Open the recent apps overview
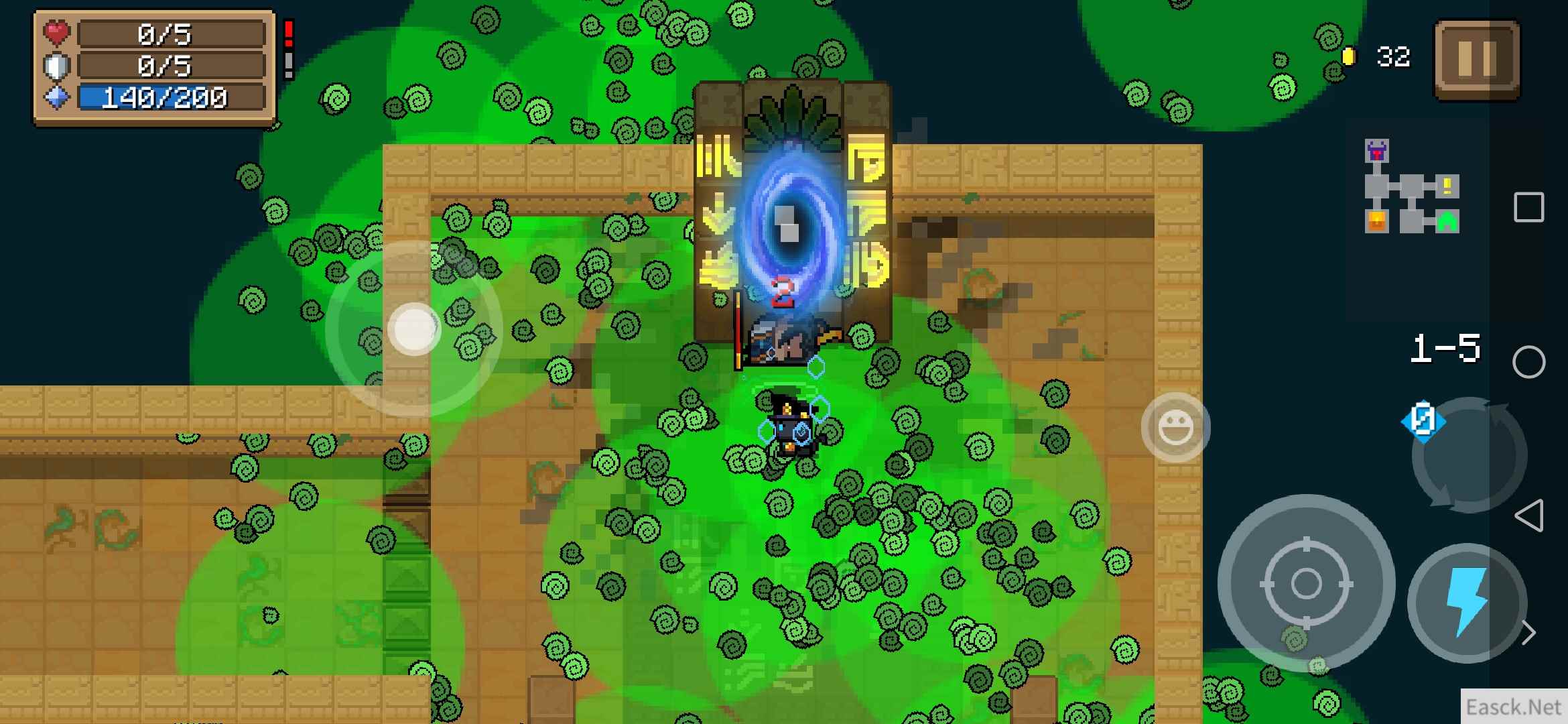Screen dimensions: 1568x724 (x=1529, y=207)
